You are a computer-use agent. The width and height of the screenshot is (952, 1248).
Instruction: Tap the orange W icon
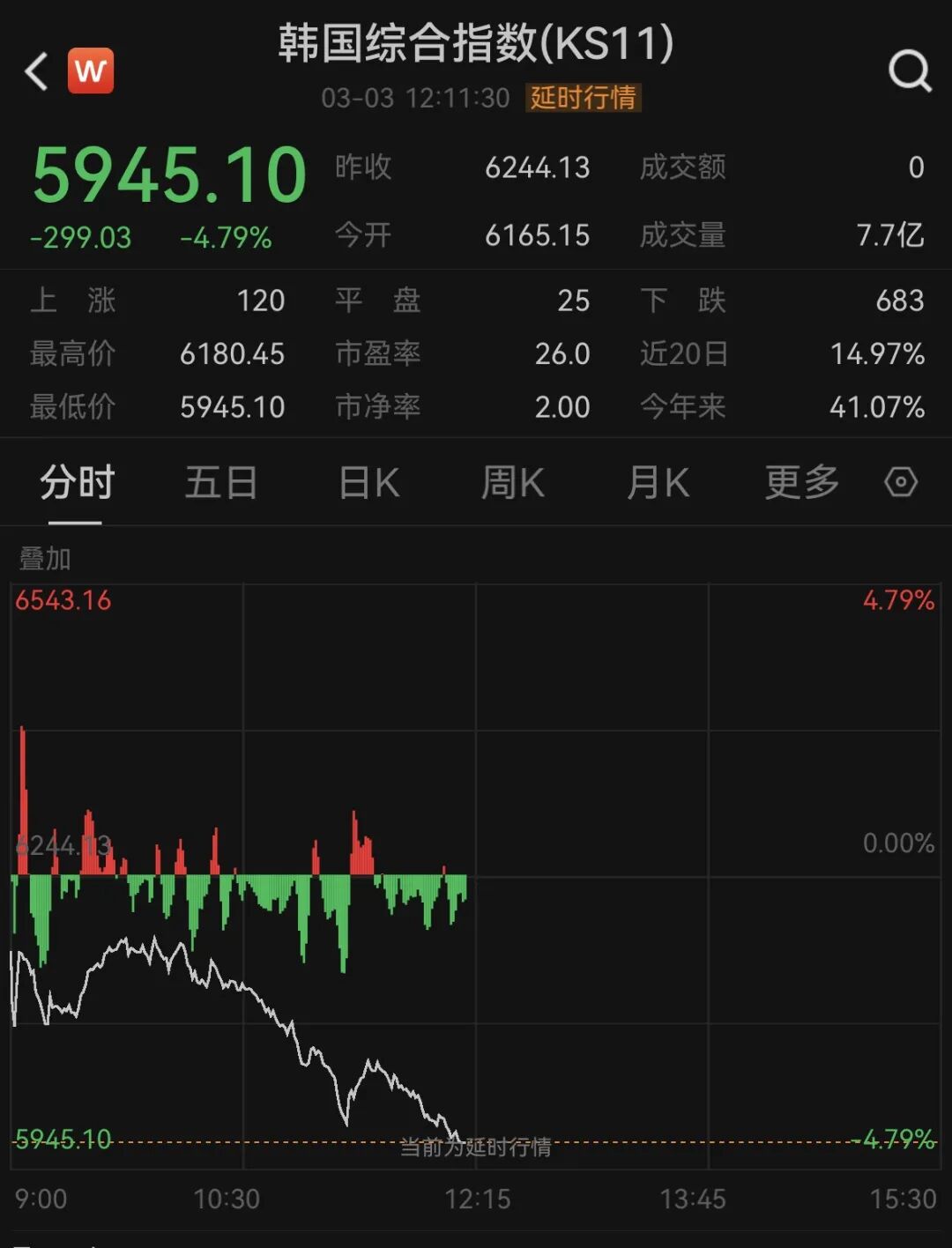point(91,71)
